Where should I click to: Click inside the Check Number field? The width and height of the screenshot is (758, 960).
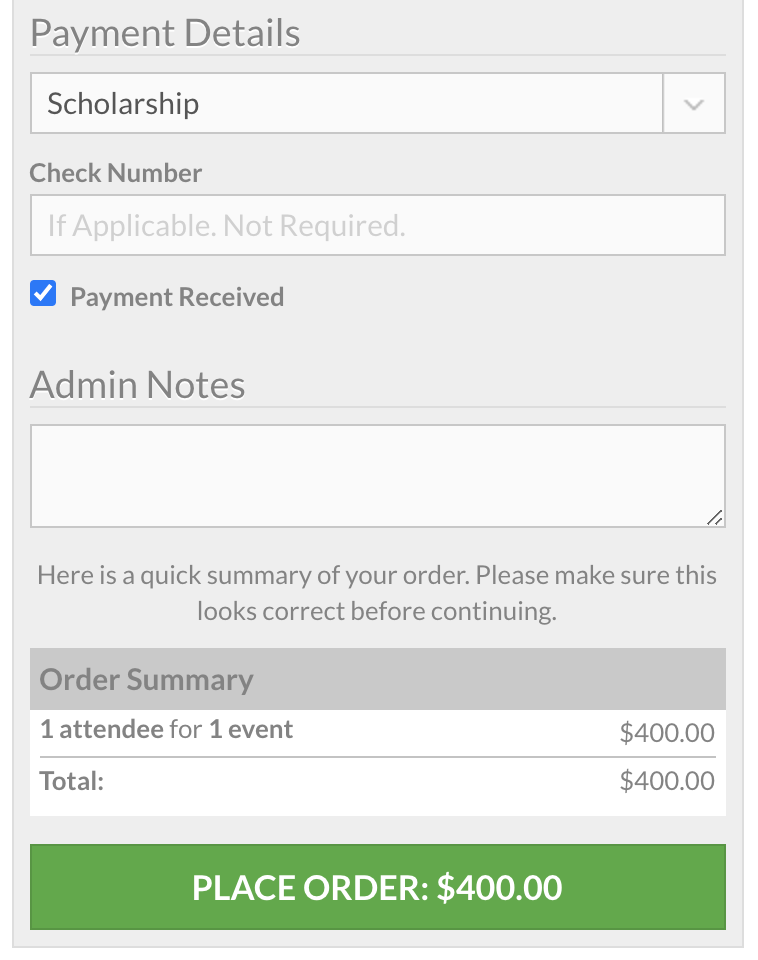pos(378,225)
